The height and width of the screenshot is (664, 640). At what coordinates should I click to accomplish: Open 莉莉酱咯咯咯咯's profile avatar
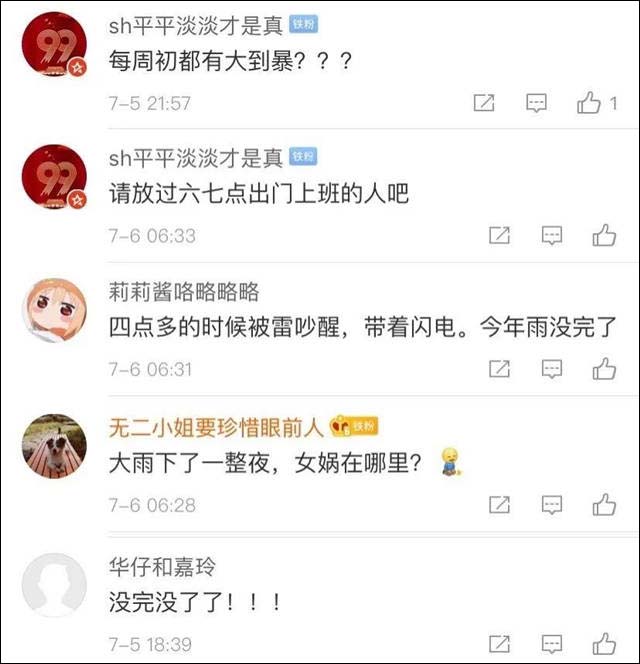[x=54, y=311]
